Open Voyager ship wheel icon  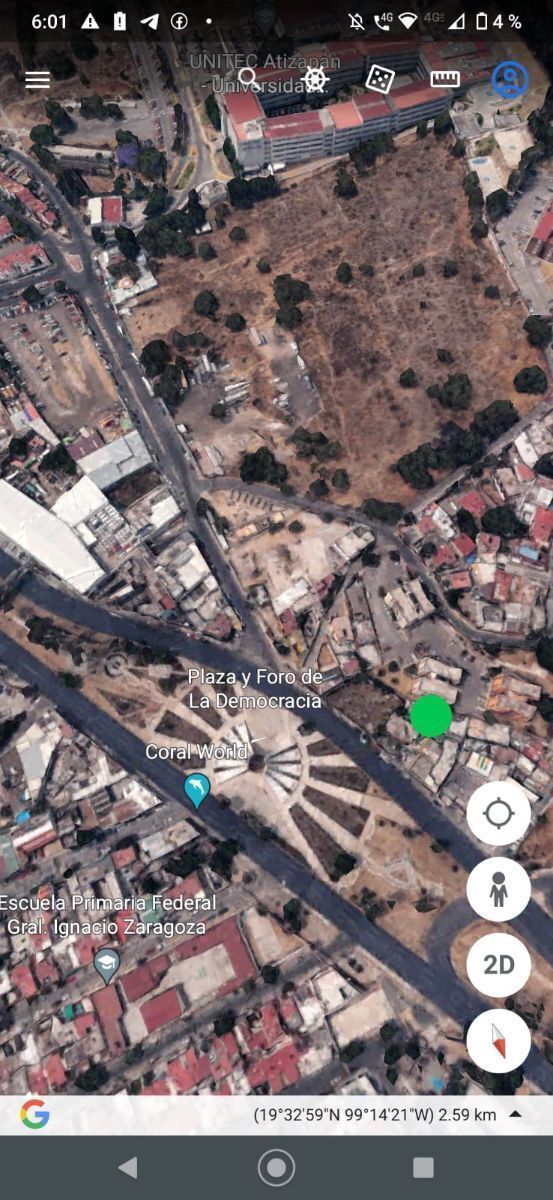pyautogui.click(x=314, y=79)
